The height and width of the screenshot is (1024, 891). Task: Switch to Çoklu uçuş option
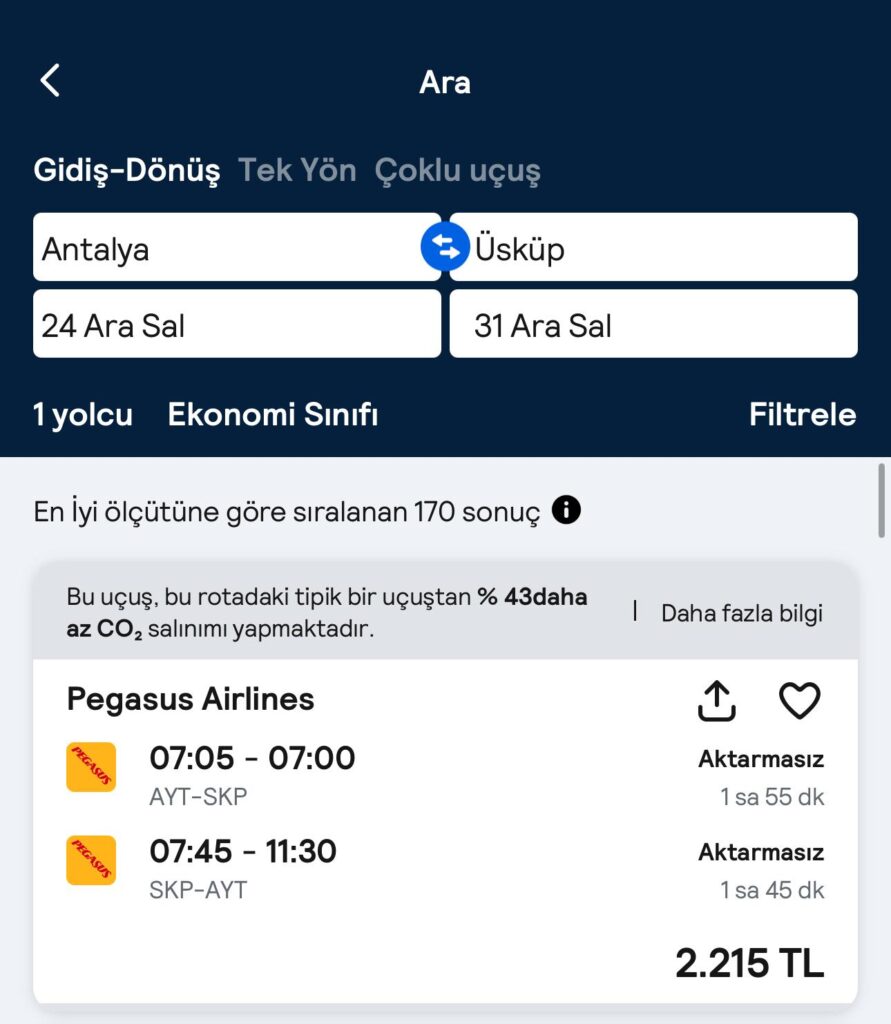coord(457,171)
